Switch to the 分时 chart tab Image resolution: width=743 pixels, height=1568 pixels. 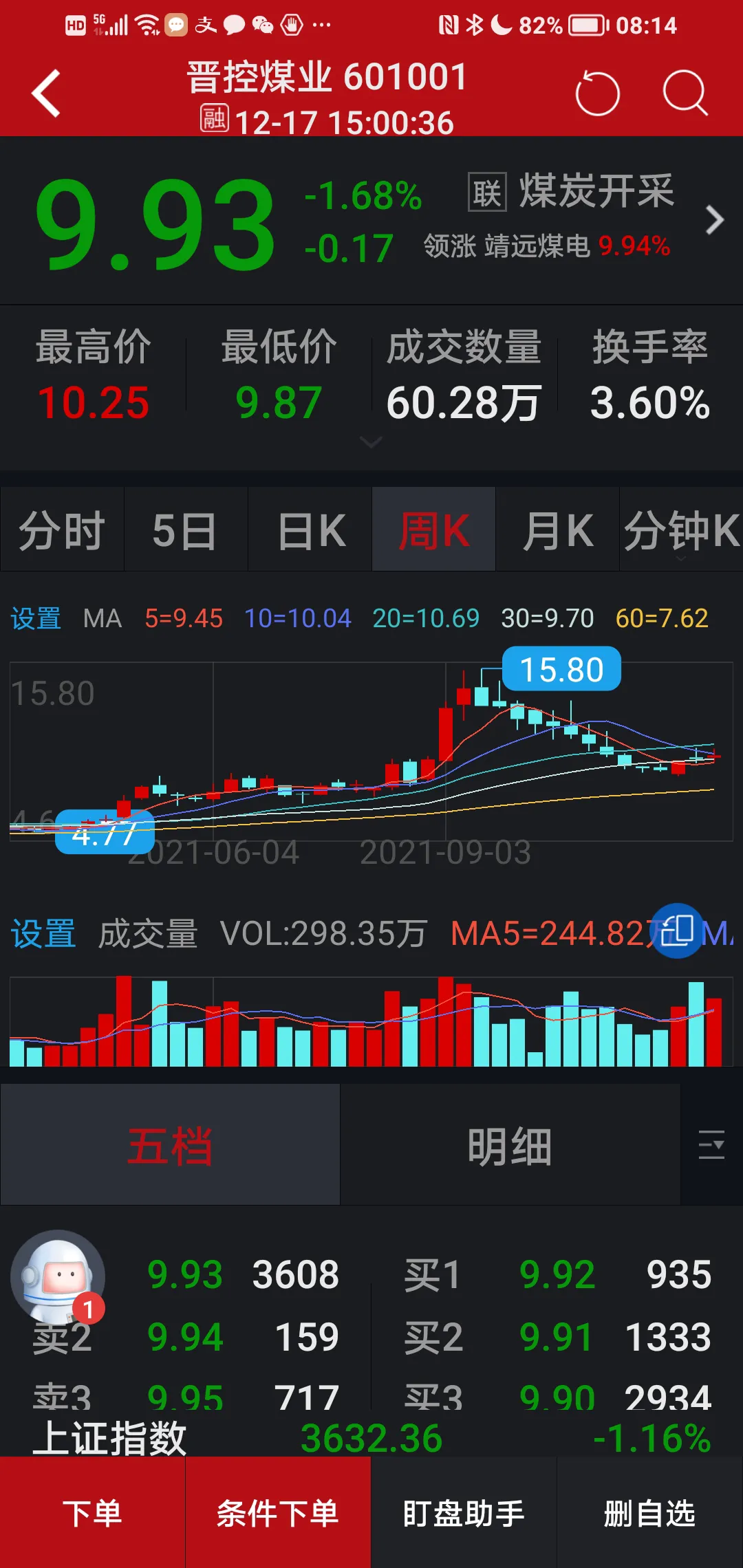(x=62, y=530)
